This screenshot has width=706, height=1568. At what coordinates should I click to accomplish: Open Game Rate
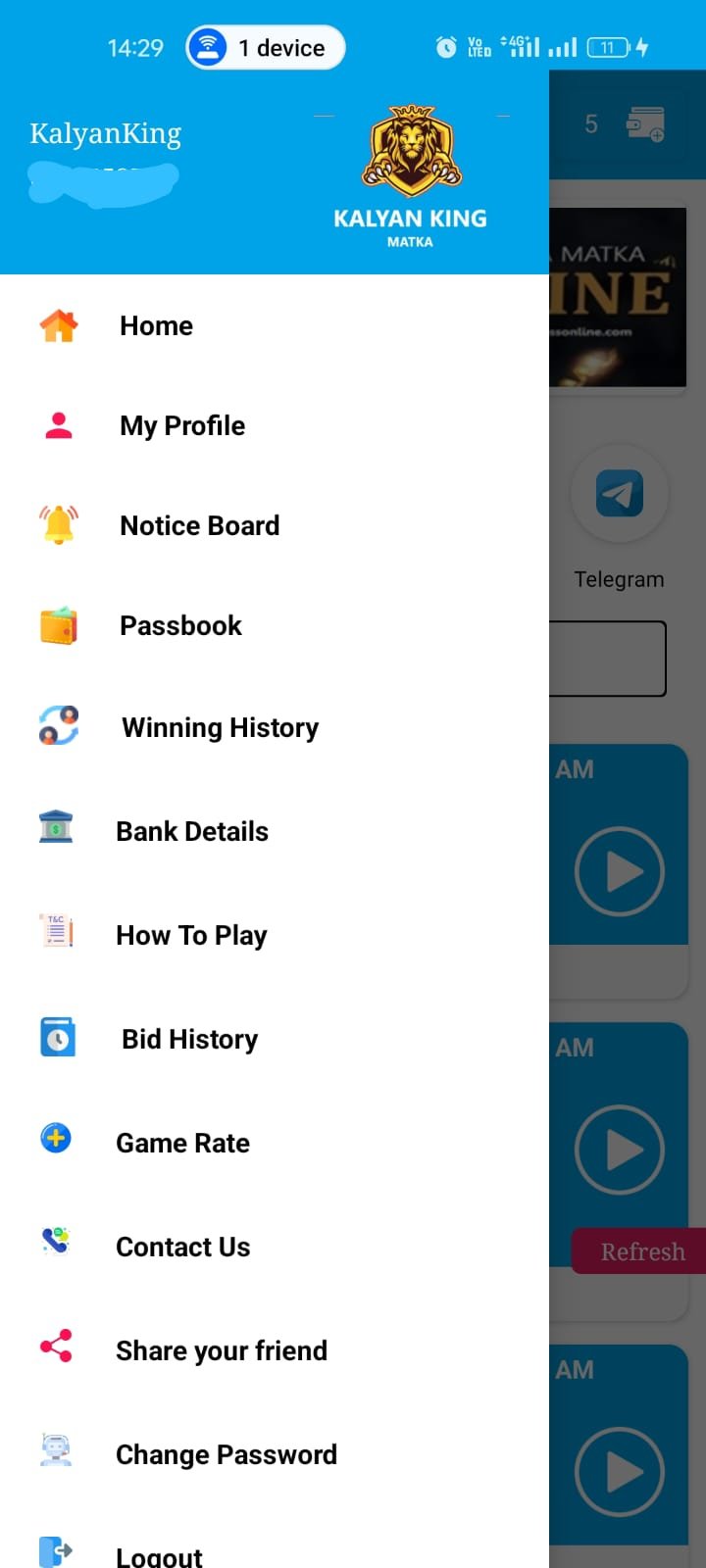click(182, 1143)
